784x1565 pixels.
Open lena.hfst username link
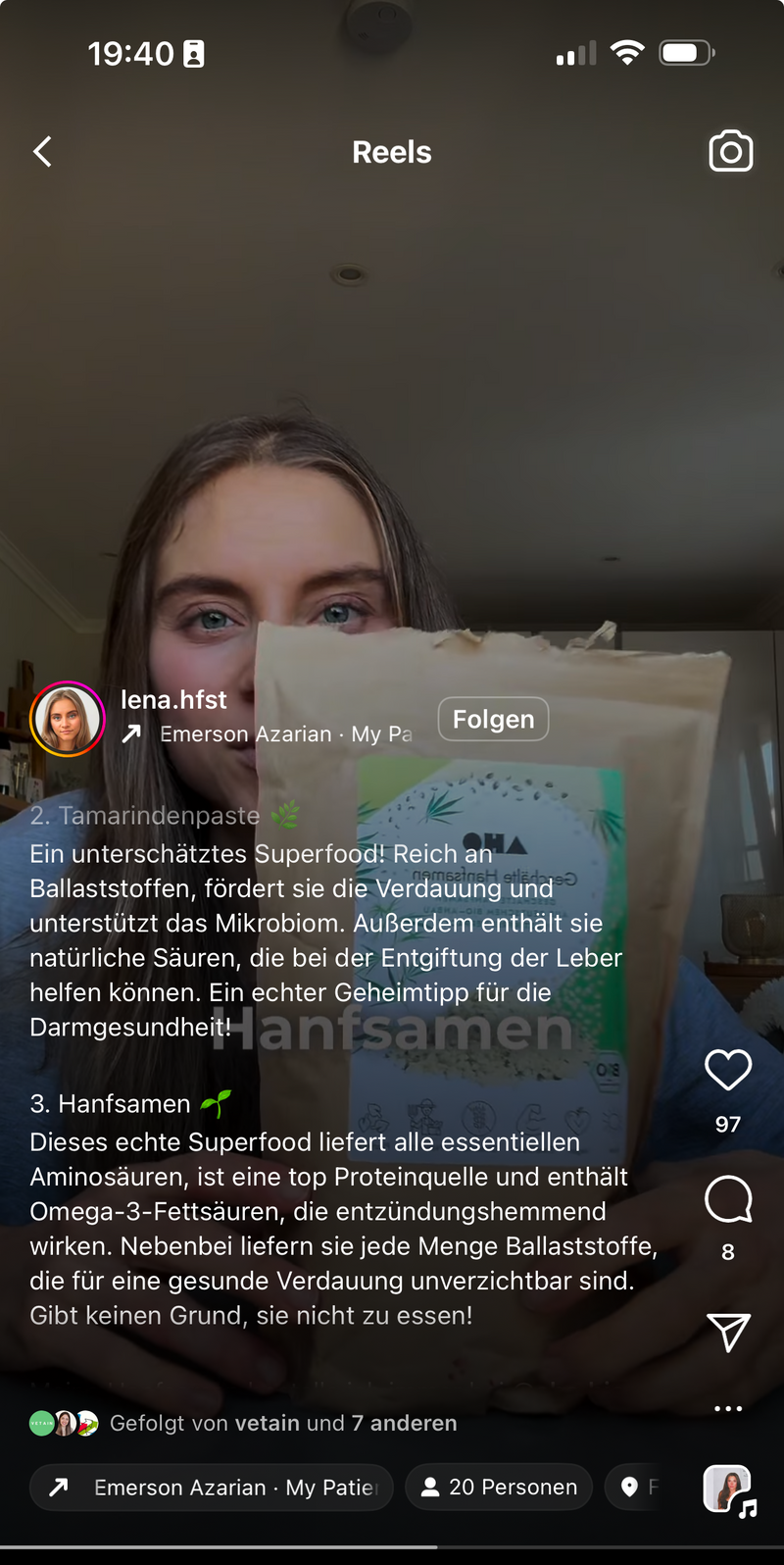173,700
